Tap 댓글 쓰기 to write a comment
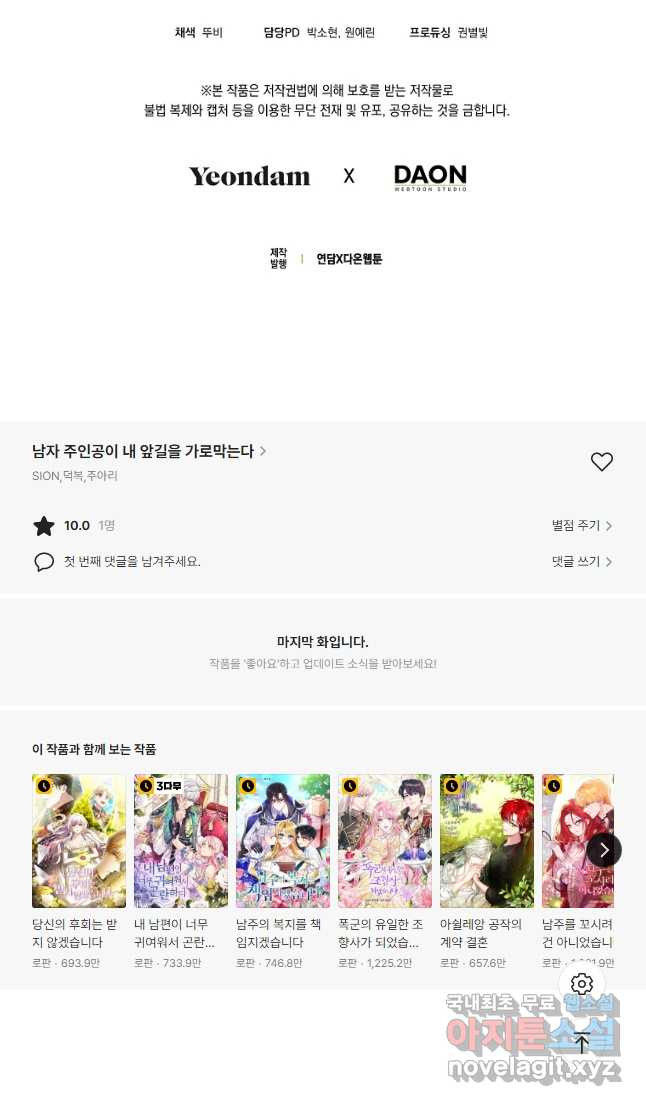The width and height of the screenshot is (646, 1106). point(581,562)
